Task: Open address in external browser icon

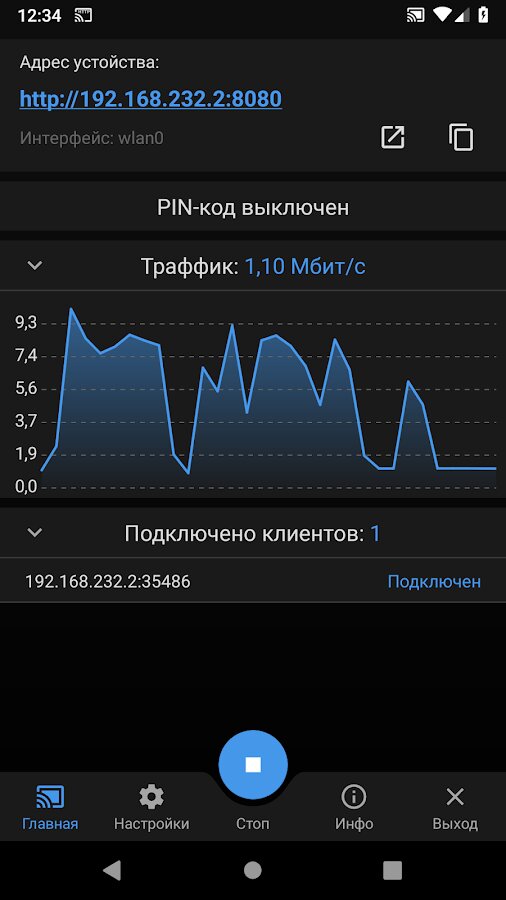Action: coord(393,137)
